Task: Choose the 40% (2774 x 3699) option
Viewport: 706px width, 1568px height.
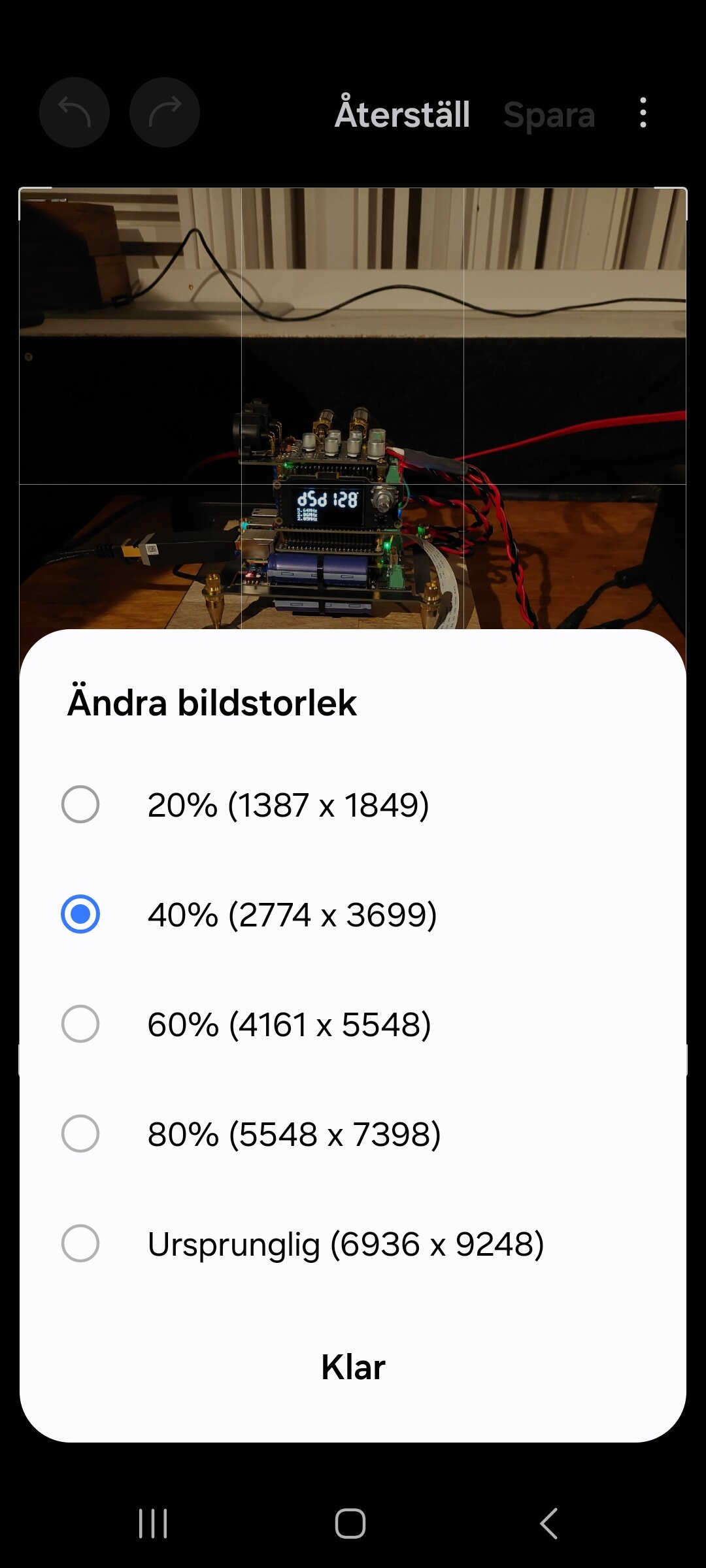Action: pyautogui.click(x=353, y=914)
